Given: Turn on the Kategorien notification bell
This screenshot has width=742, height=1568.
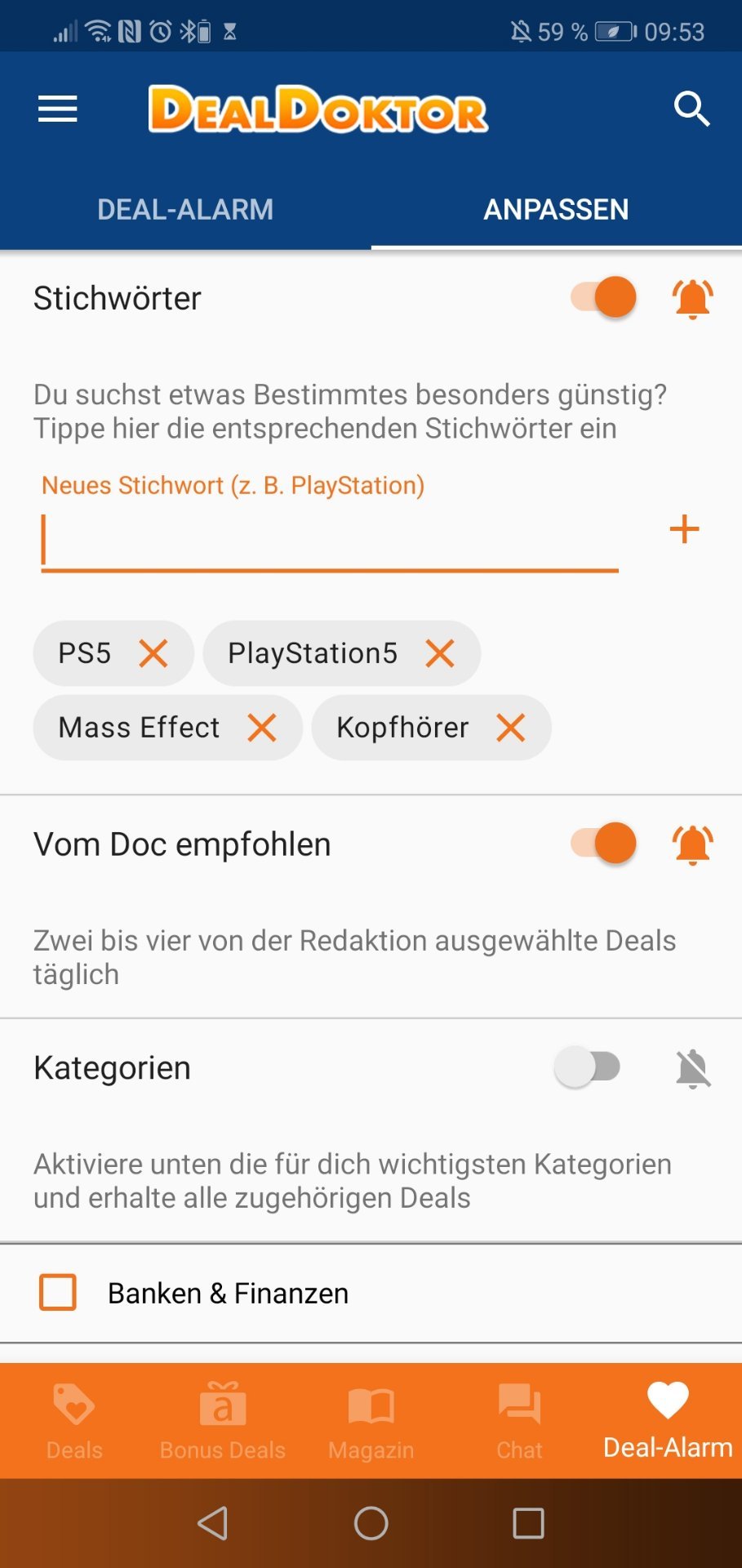Looking at the screenshot, I should click(x=693, y=1068).
